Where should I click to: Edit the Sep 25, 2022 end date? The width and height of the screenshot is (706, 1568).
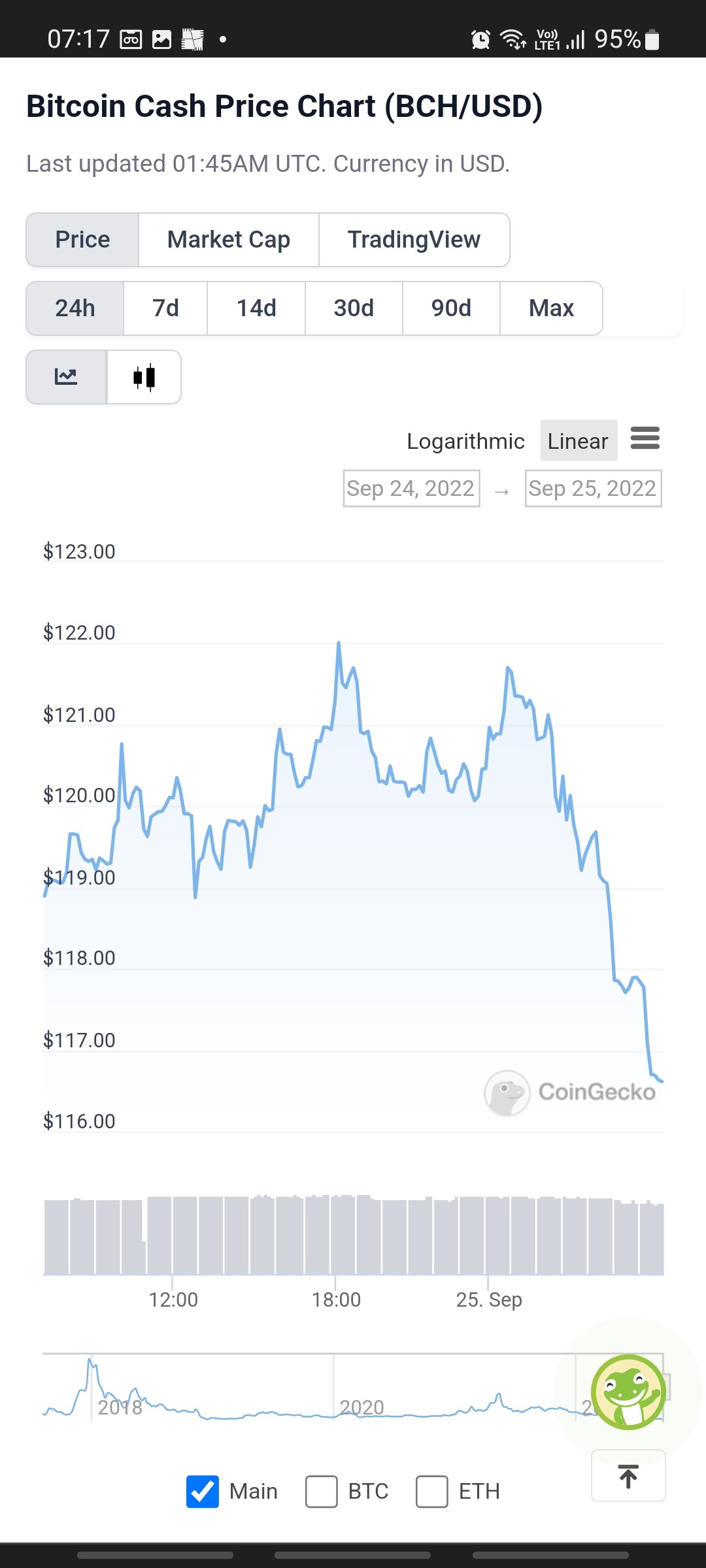click(593, 488)
